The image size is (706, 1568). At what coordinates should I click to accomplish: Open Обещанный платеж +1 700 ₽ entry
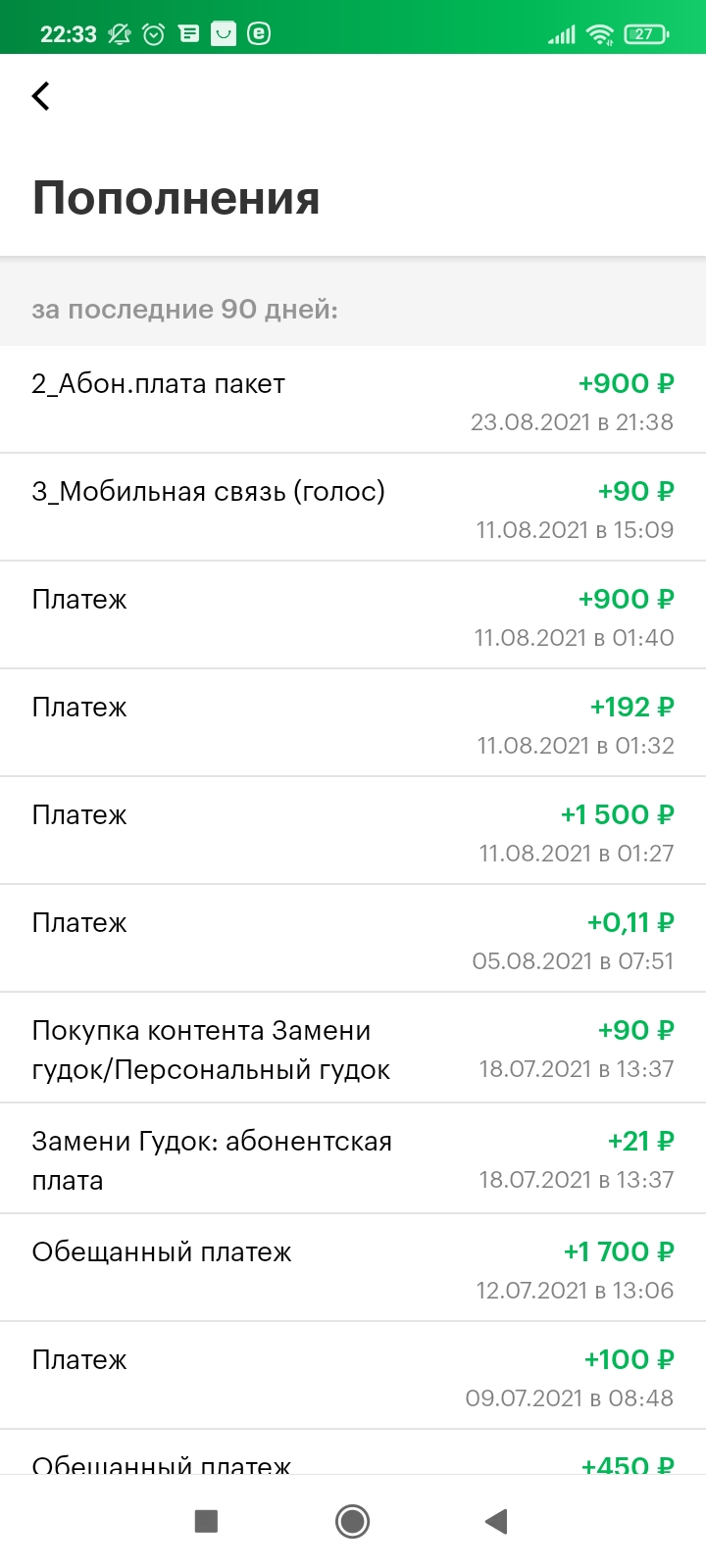click(353, 1268)
